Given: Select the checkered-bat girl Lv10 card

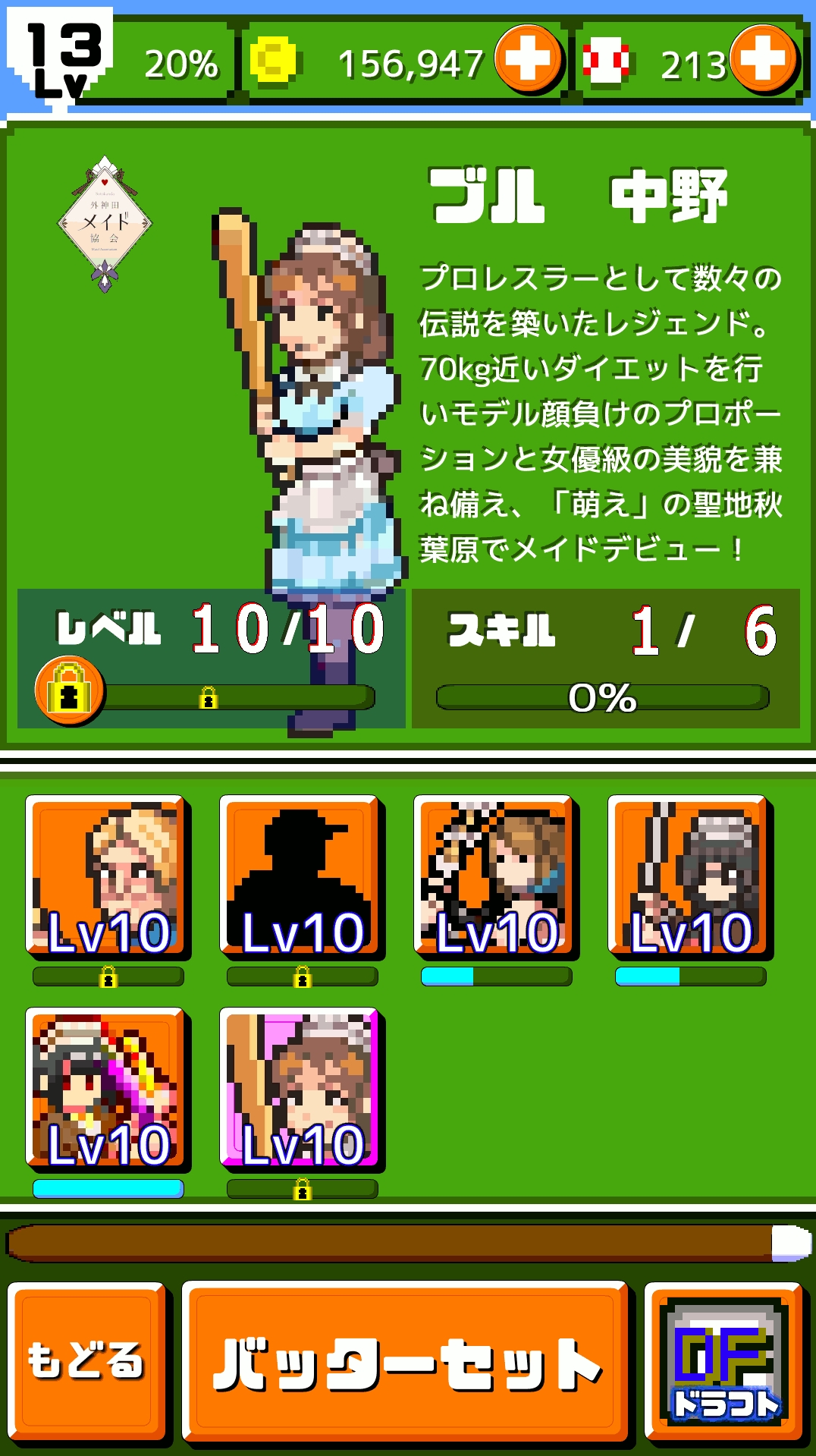Looking at the screenshot, I should pos(496,877).
